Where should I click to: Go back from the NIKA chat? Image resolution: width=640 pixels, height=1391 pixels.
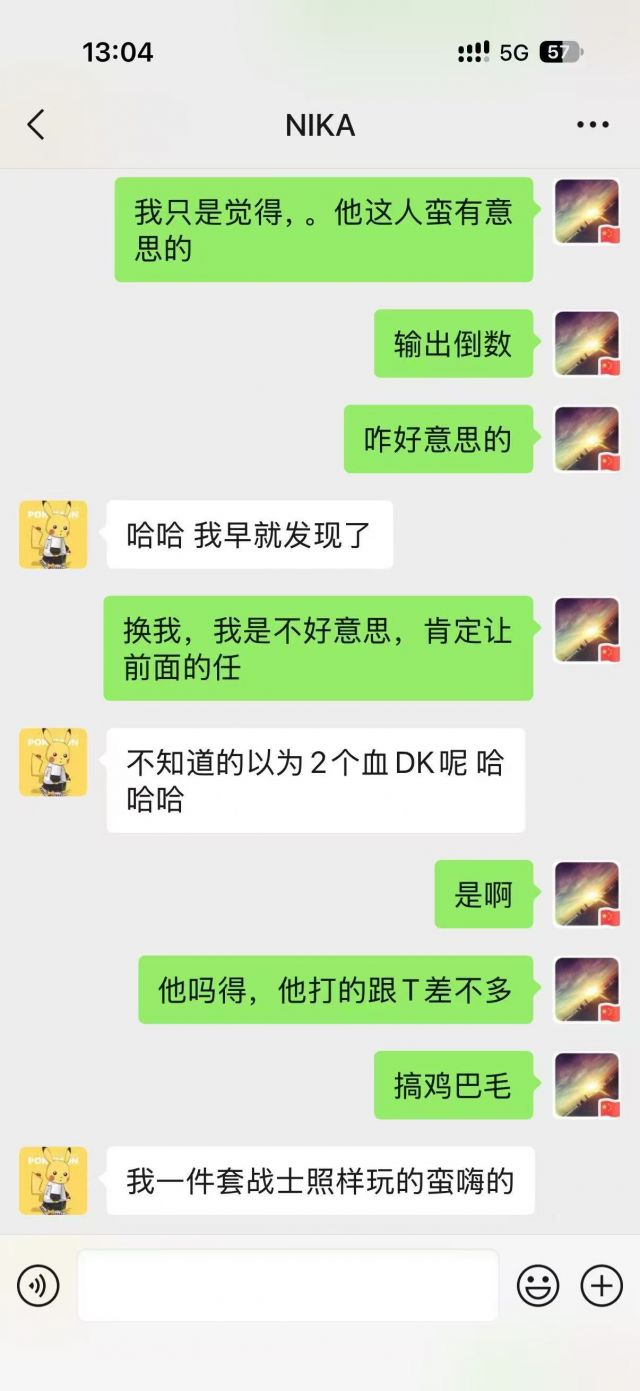pos(36,125)
